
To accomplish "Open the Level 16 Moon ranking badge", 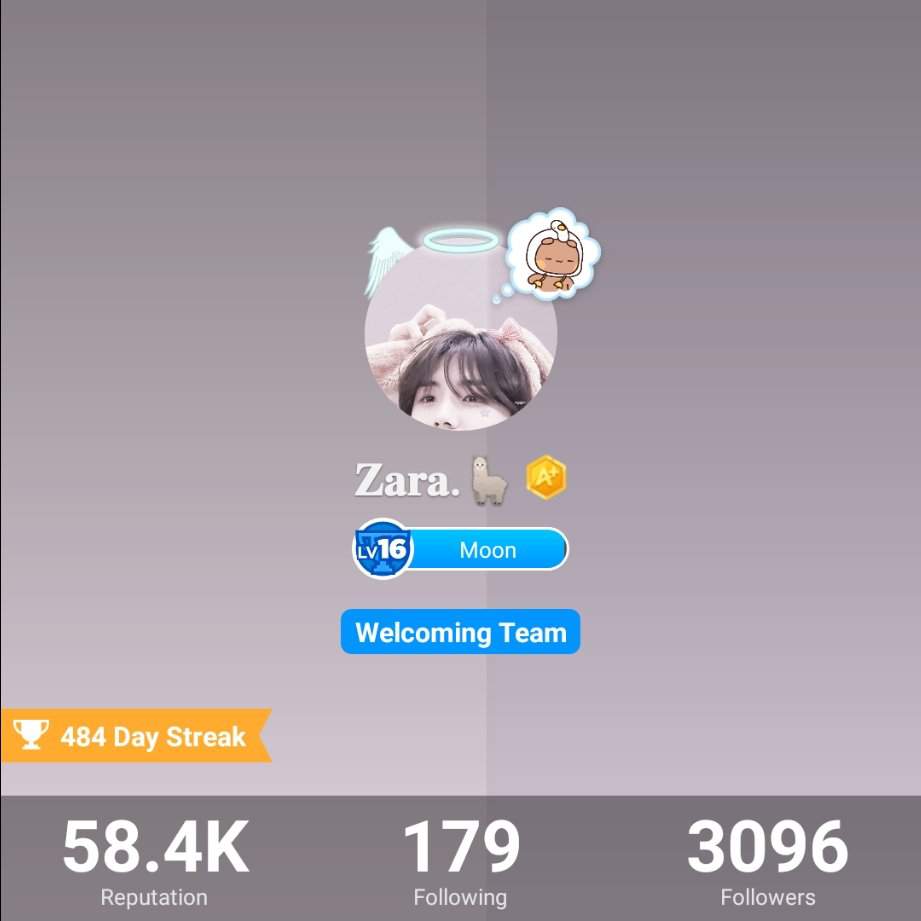I will (x=461, y=549).
